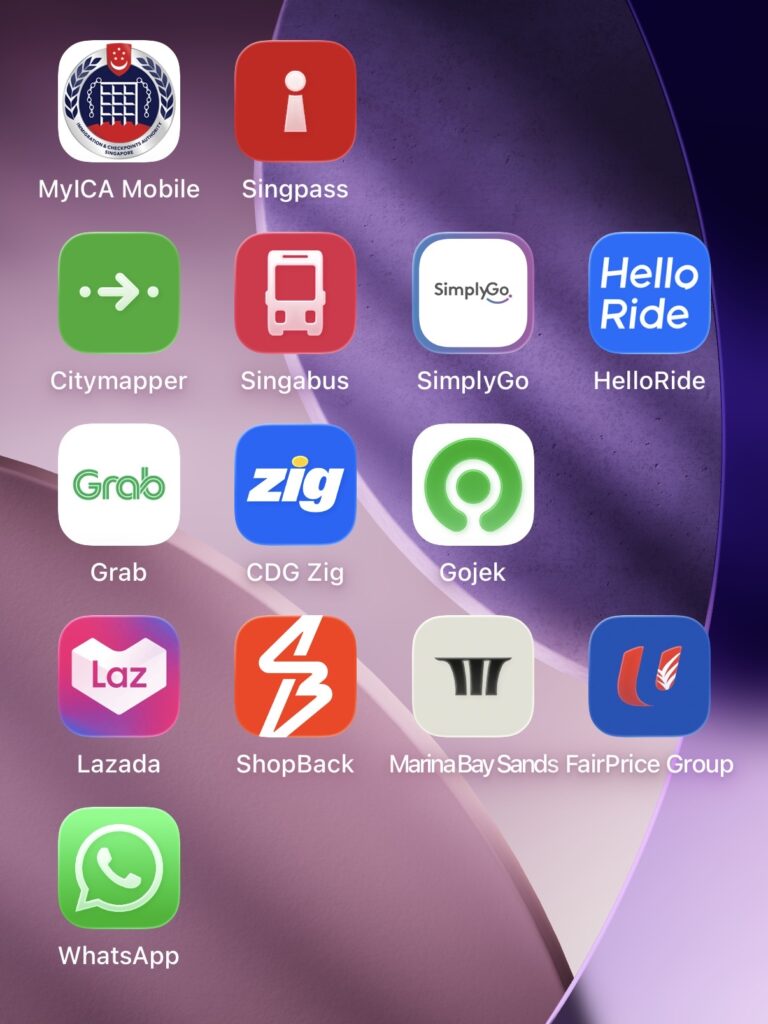Open Citymapper
Image resolution: width=768 pixels, height=1024 pixels.
tap(119, 293)
